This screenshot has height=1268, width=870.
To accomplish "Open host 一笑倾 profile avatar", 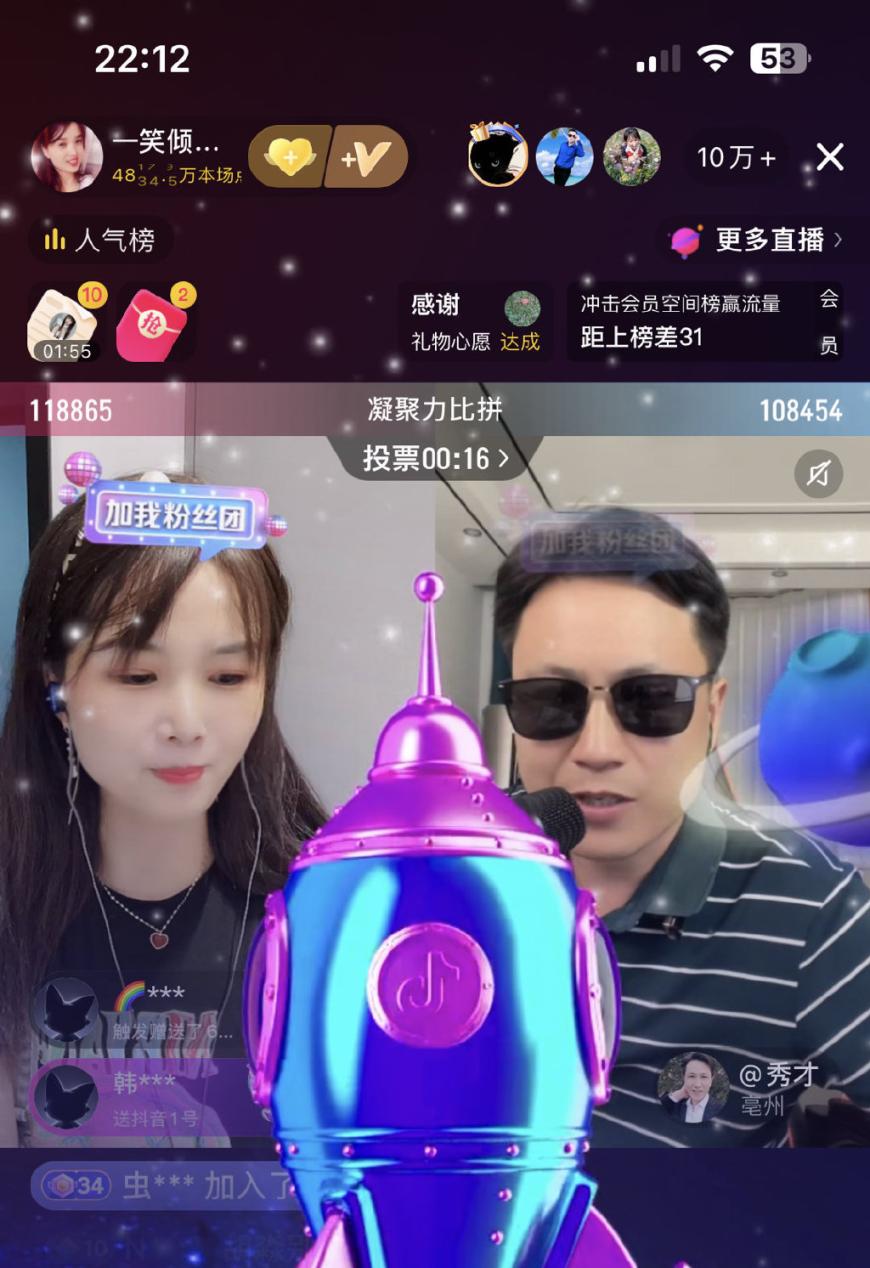I will [x=66, y=157].
